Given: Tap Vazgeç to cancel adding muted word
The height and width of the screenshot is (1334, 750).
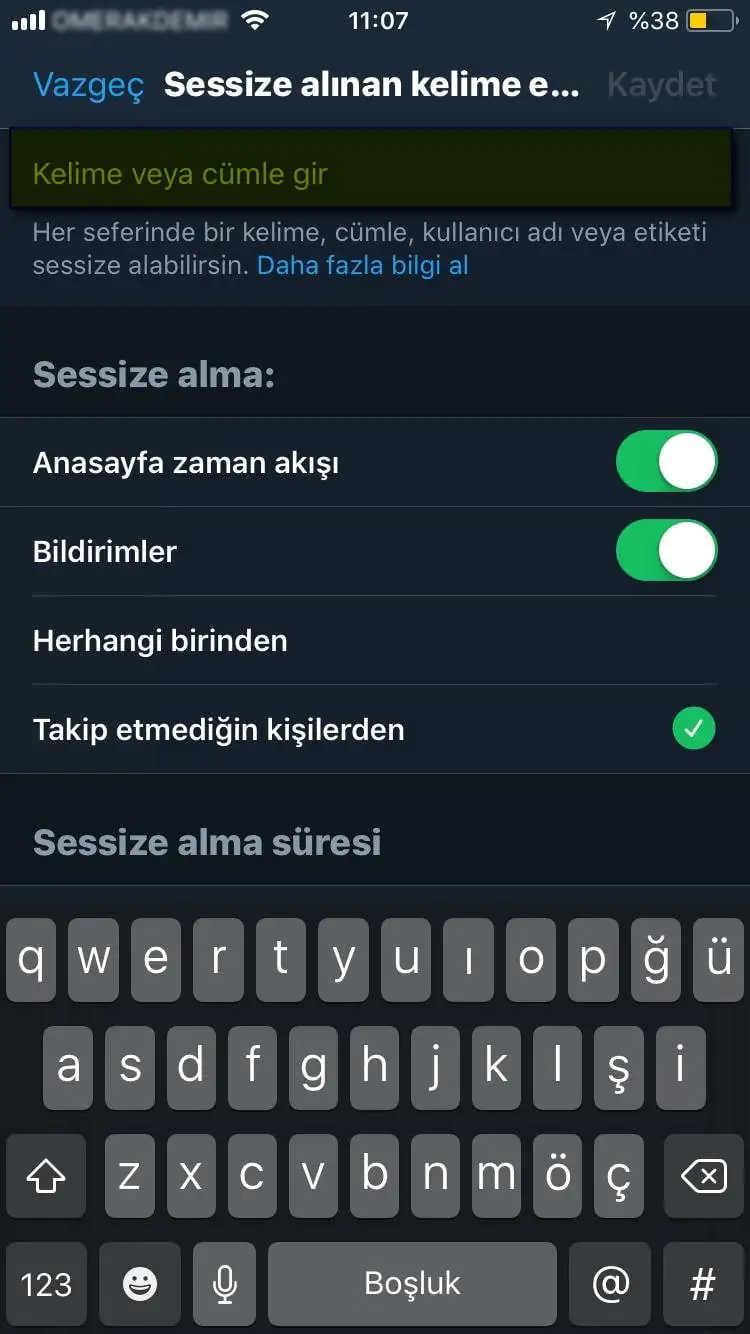Looking at the screenshot, I should coord(88,86).
